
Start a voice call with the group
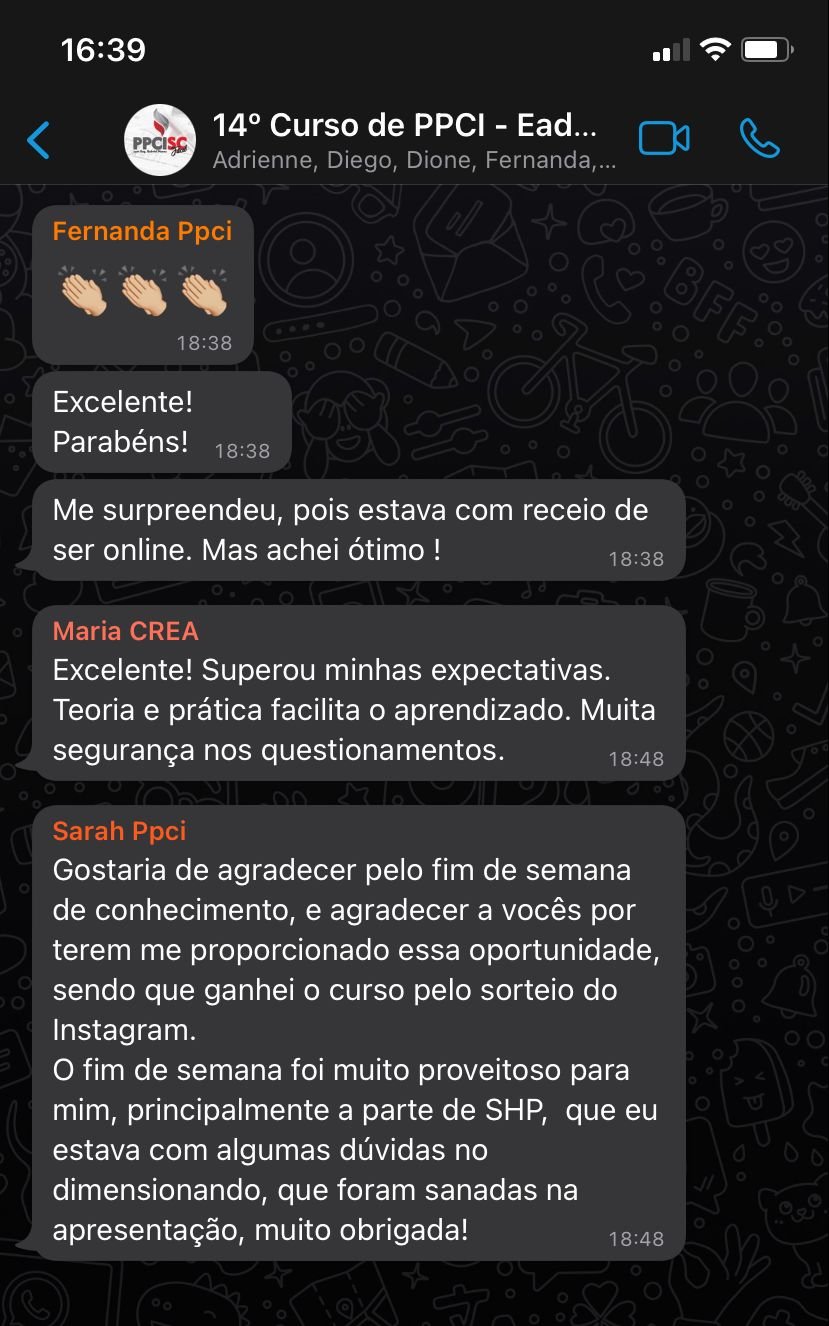759,139
